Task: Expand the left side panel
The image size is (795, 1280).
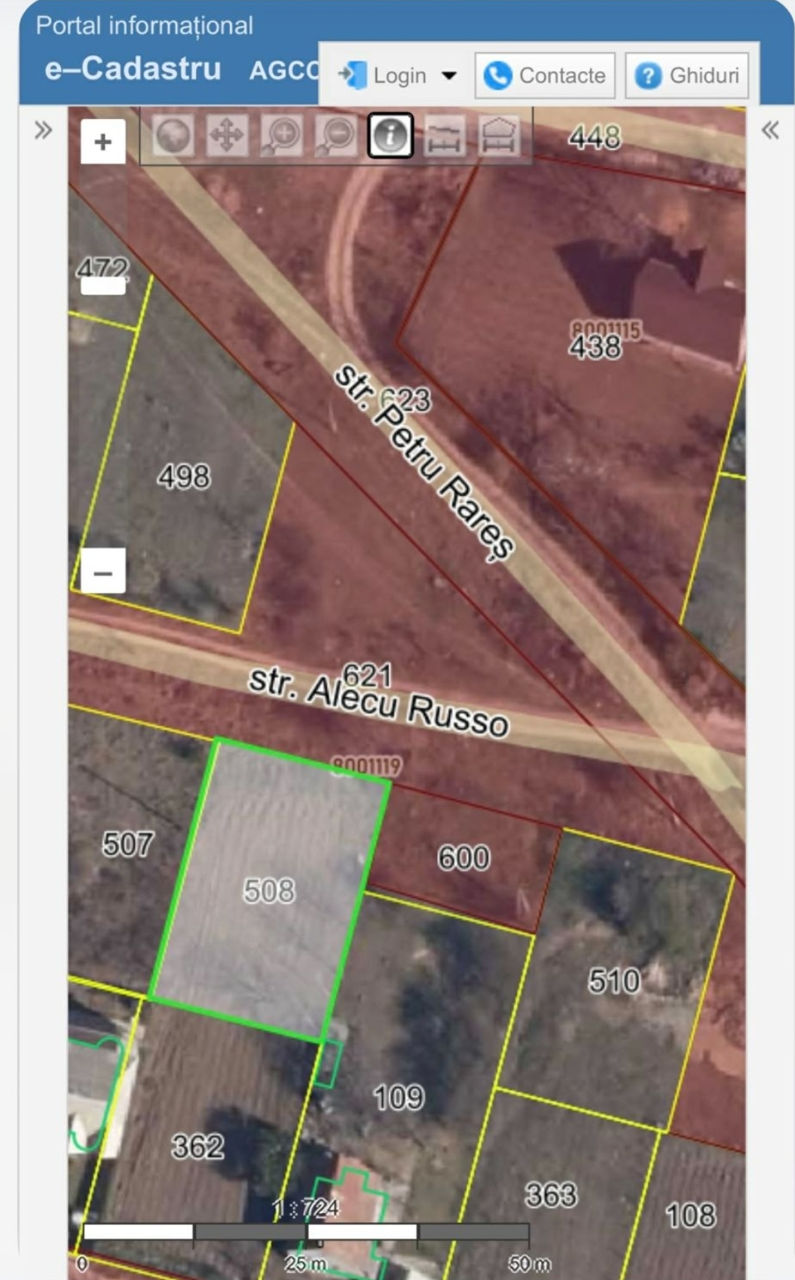Action: coord(43,130)
